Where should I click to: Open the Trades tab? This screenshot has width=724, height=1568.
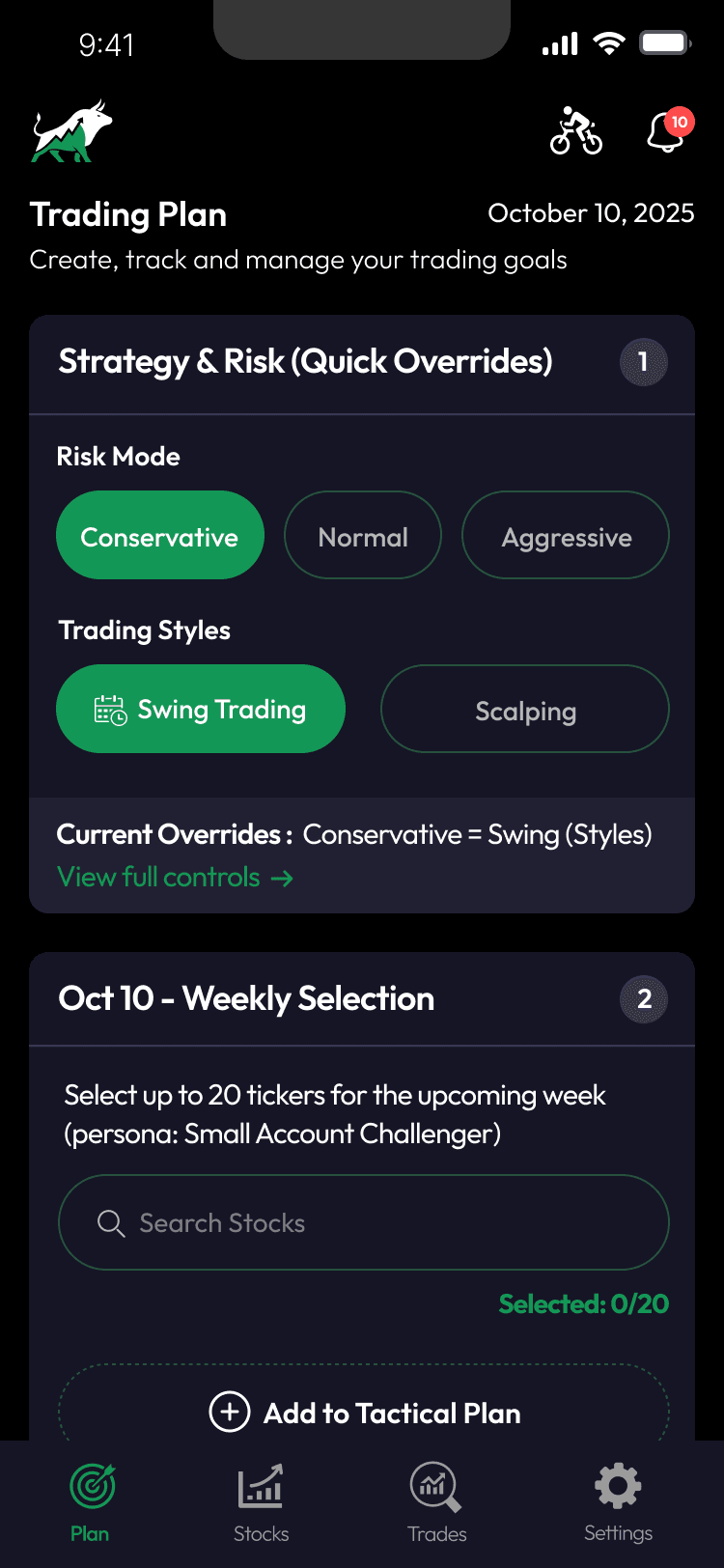[x=436, y=1504]
